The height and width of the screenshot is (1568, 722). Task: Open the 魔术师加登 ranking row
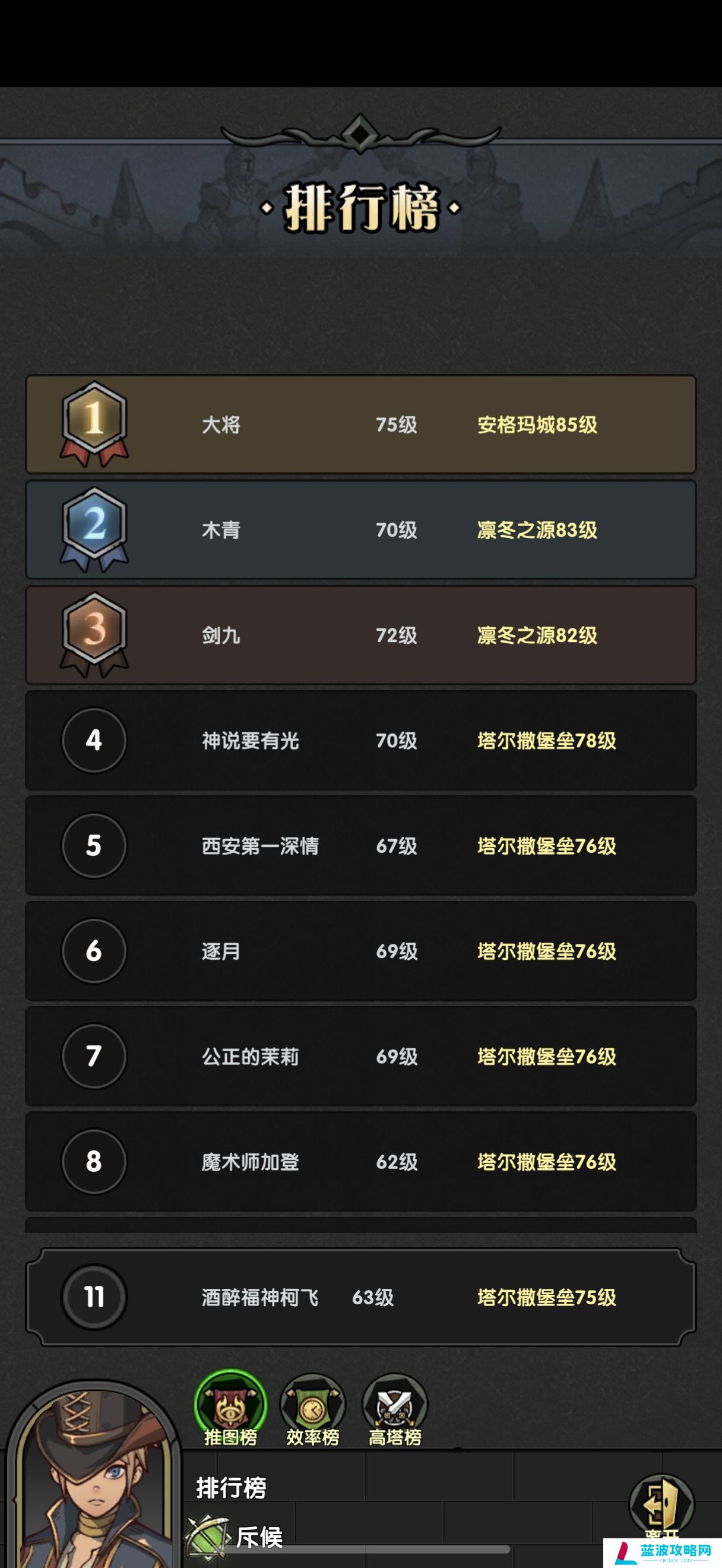click(360, 1161)
